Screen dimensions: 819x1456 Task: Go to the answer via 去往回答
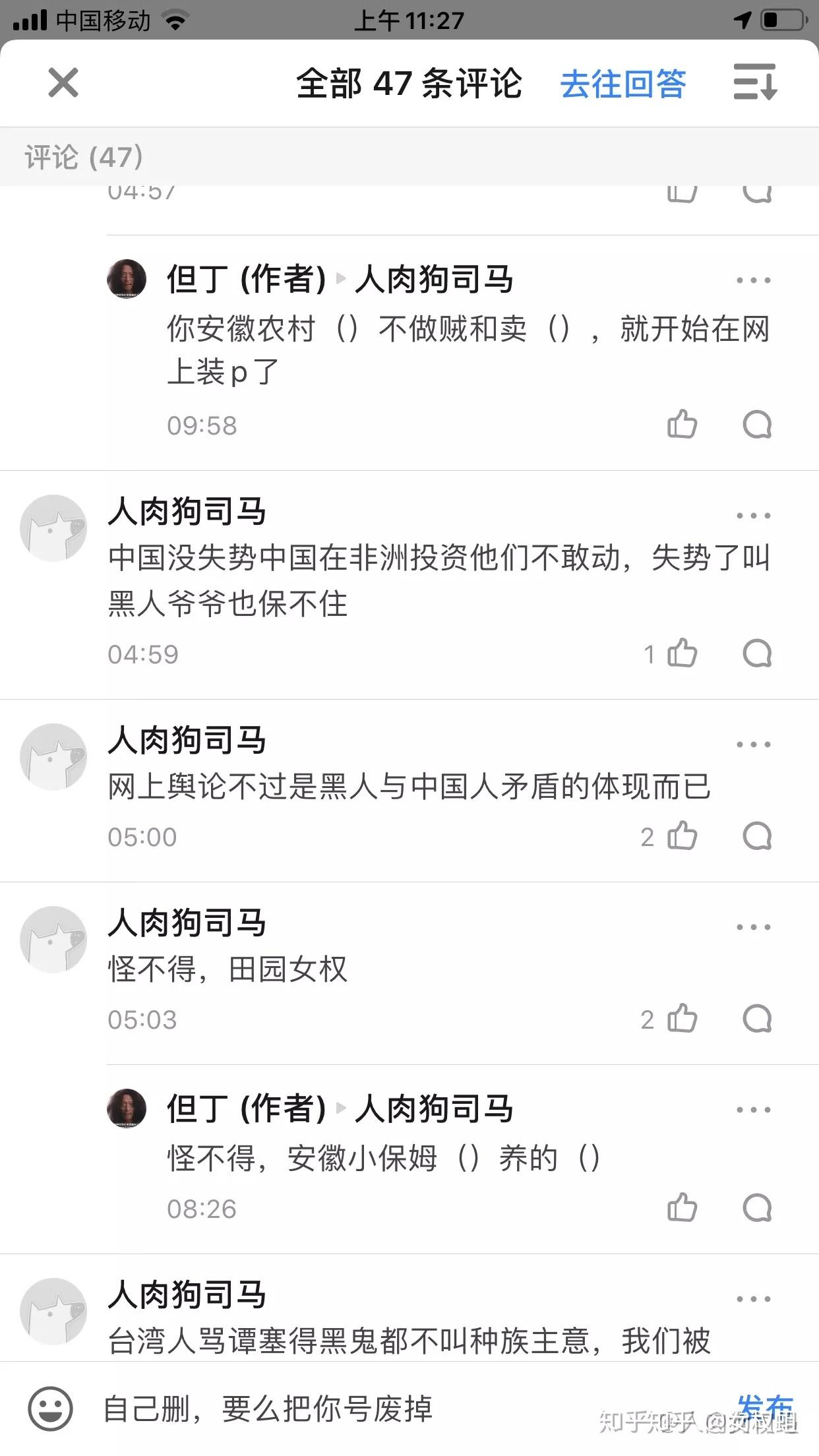click(x=623, y=84)
